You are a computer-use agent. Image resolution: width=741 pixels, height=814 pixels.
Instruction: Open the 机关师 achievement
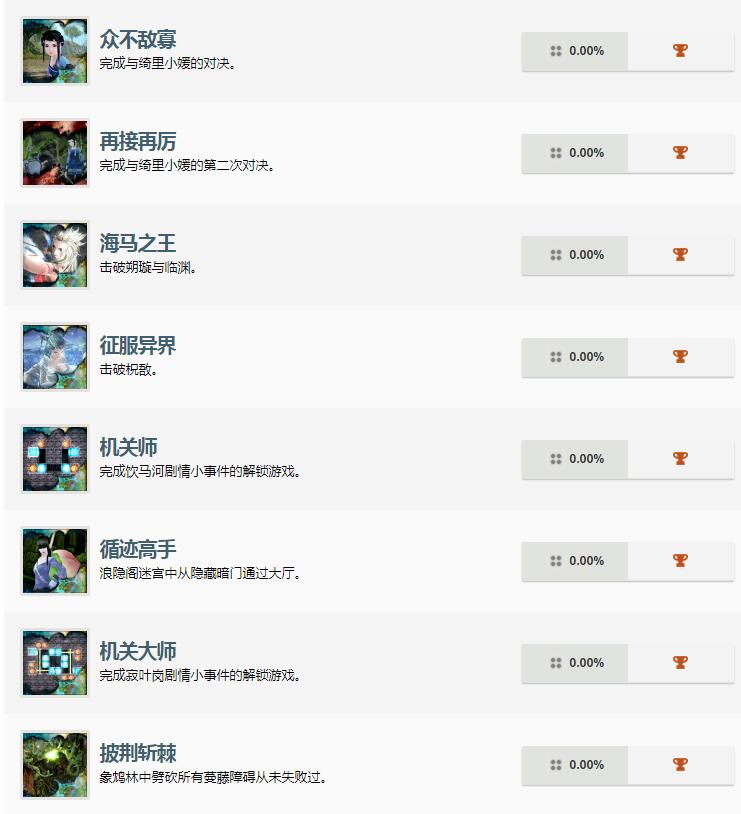128,448
